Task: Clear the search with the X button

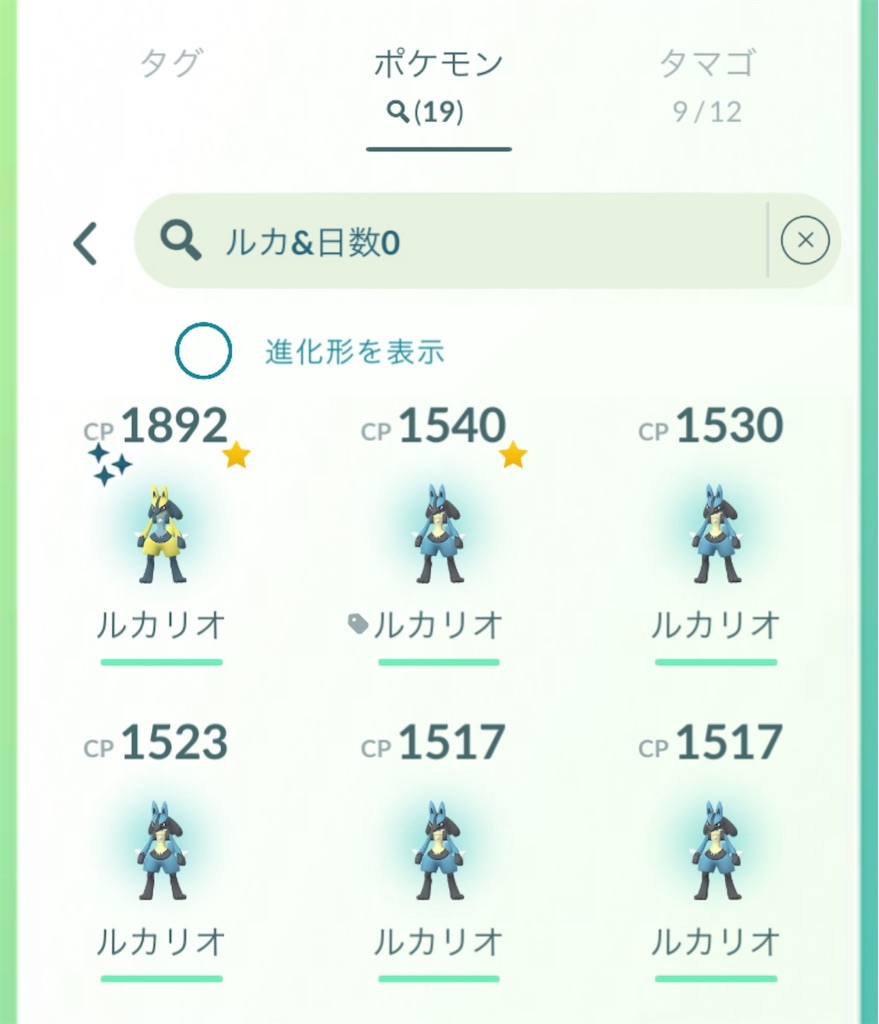Action: coord(805,240)
